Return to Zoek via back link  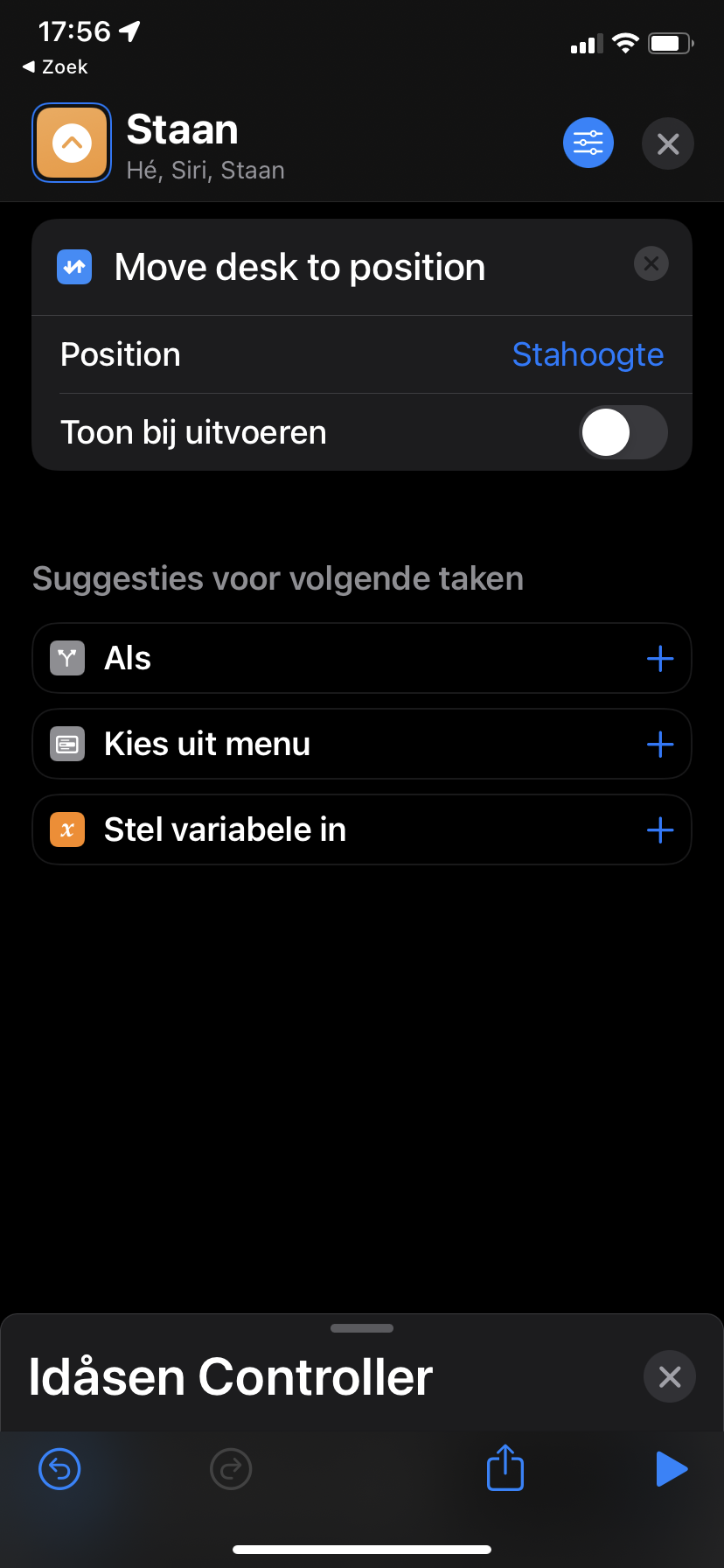54,66
